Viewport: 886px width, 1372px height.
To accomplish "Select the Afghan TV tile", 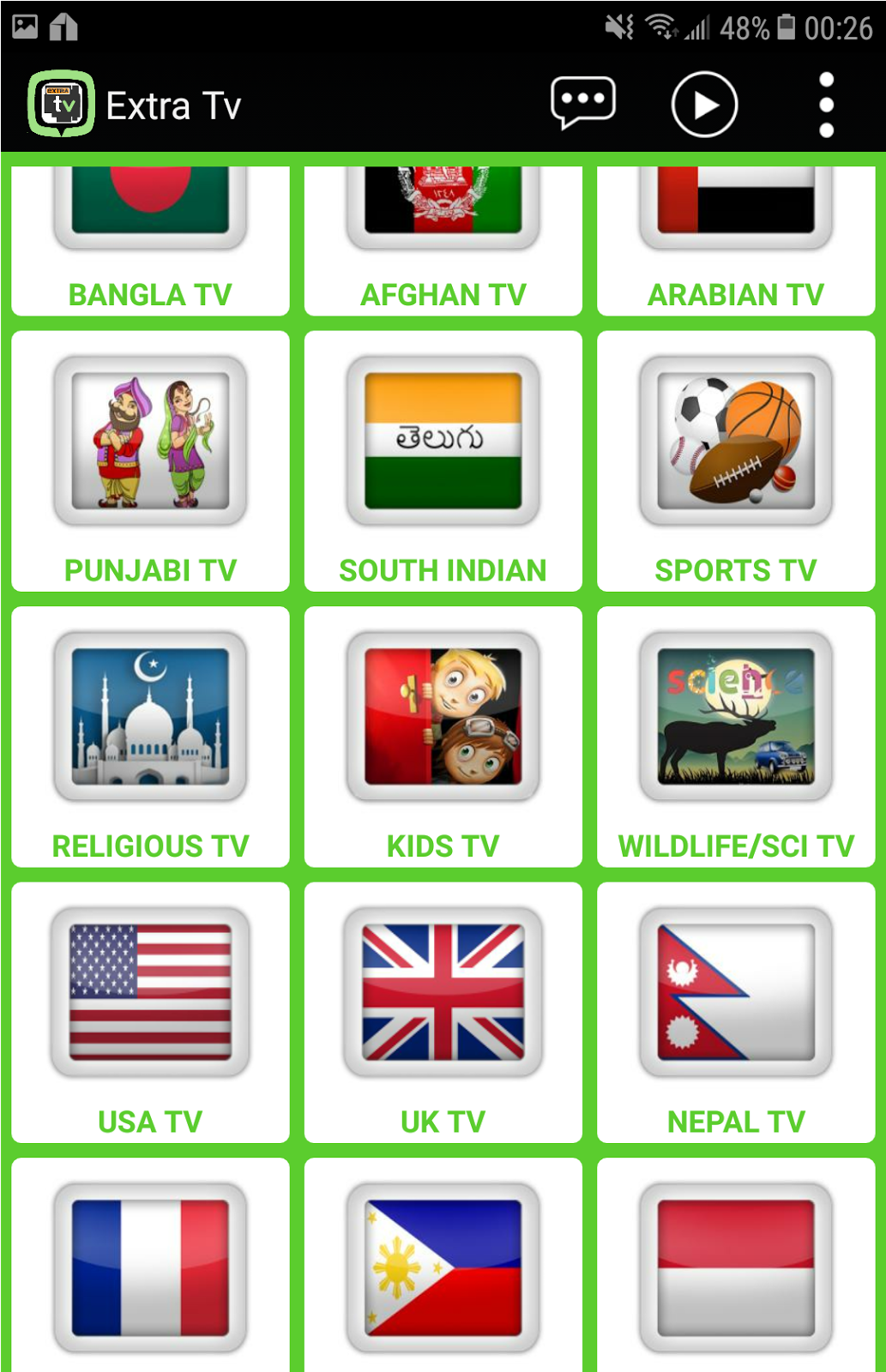I will 443,240.
